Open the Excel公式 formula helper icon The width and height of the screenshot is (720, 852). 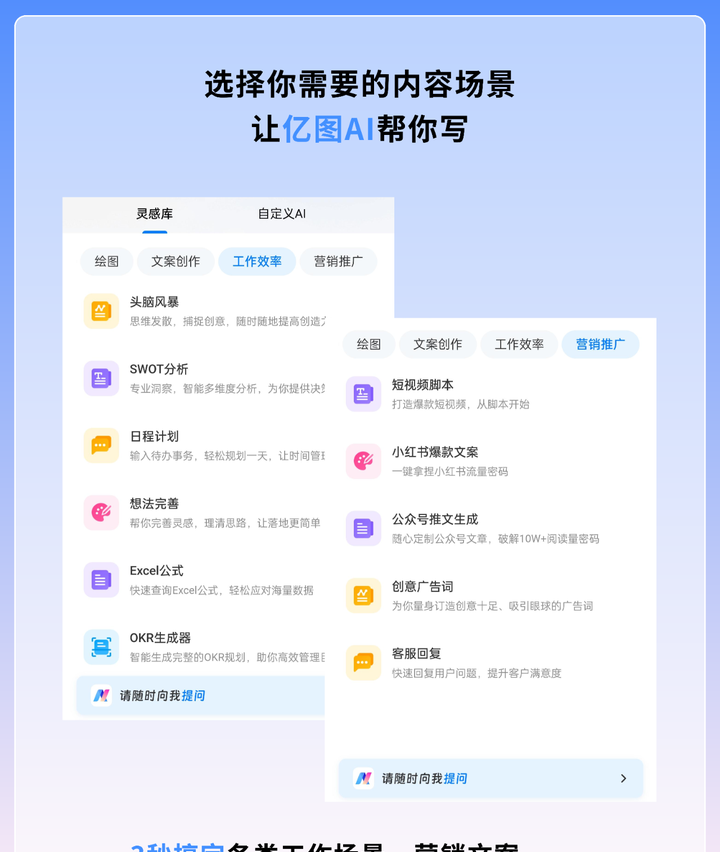click(x=101, y=579)
